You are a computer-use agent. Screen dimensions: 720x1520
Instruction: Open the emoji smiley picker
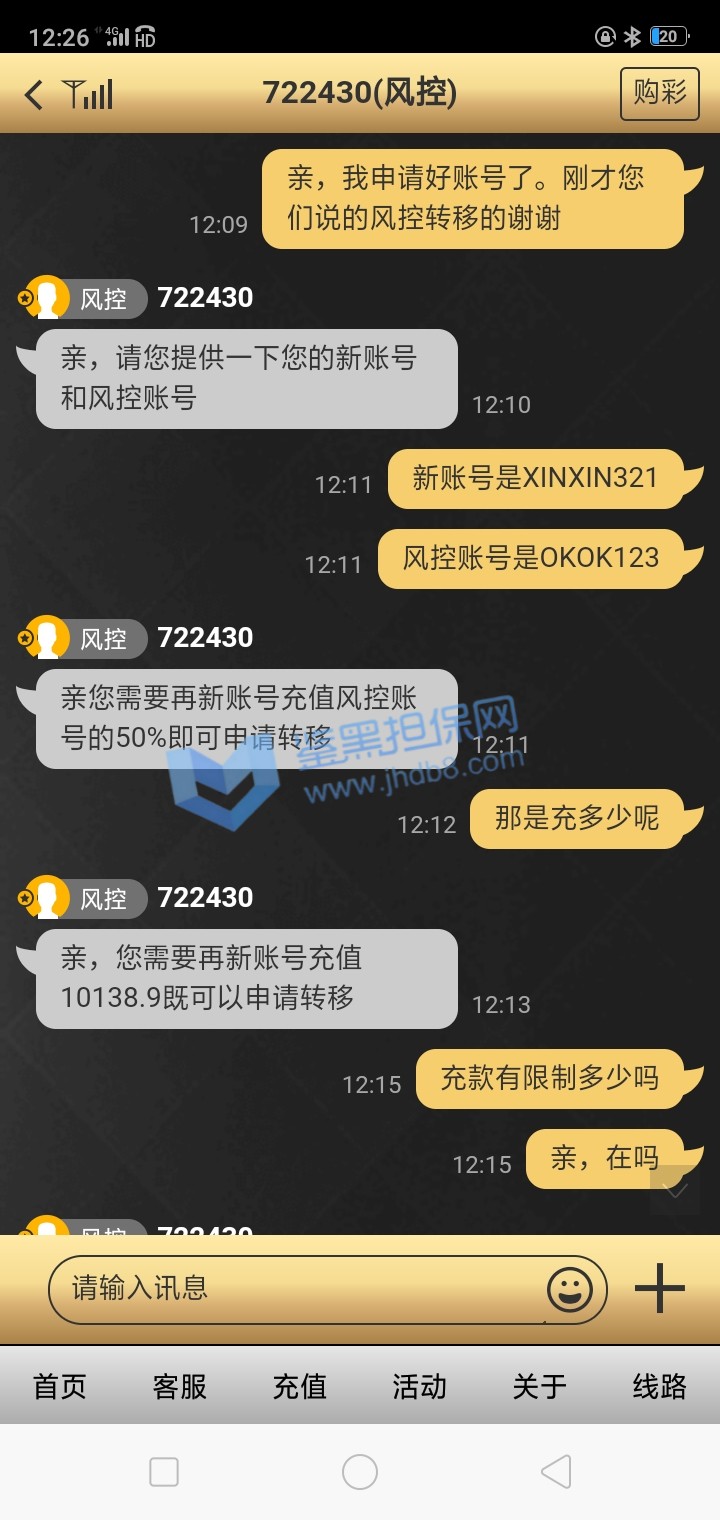click(x=570, y=1290)
